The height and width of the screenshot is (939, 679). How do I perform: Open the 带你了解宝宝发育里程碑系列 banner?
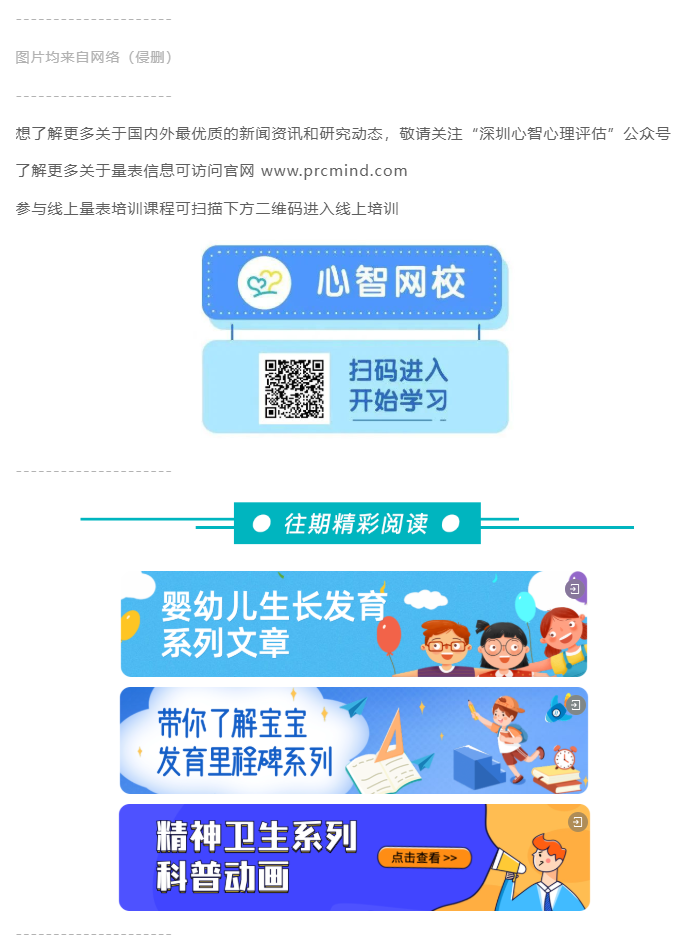click(x=353, y=741)
